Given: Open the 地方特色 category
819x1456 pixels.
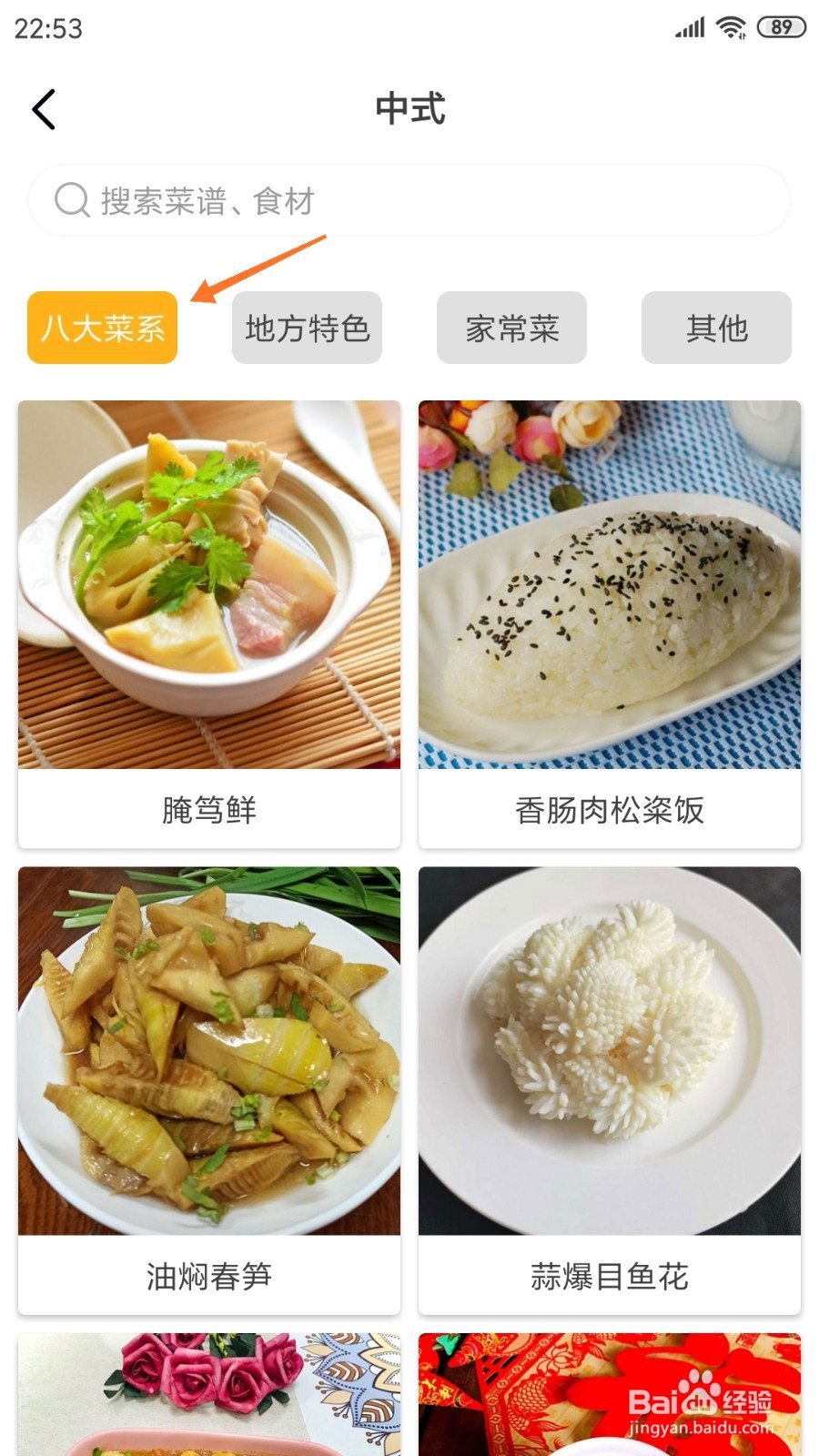Looking at the screenshot, I should pos(307,329).
